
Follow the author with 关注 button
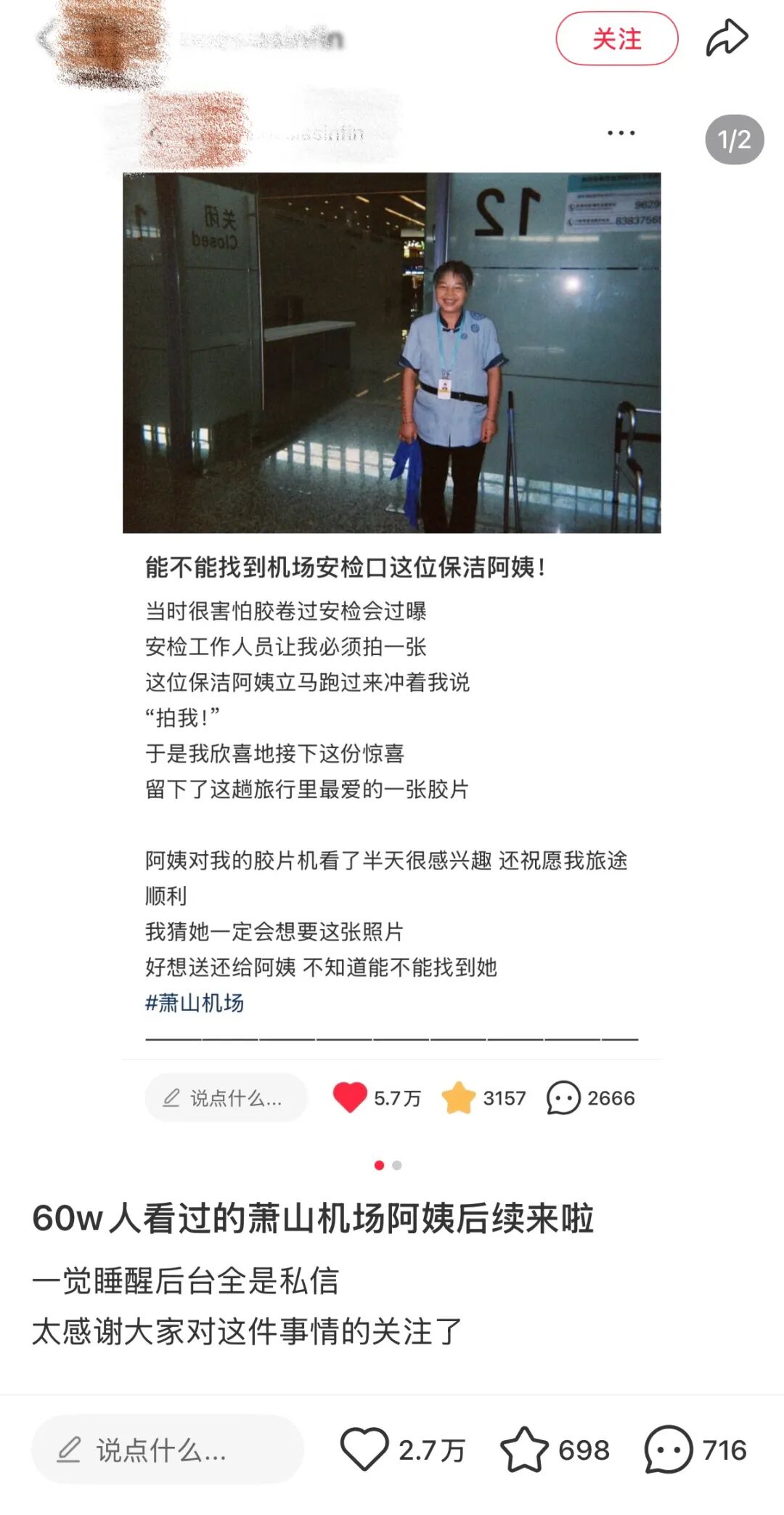coord(616,38)
